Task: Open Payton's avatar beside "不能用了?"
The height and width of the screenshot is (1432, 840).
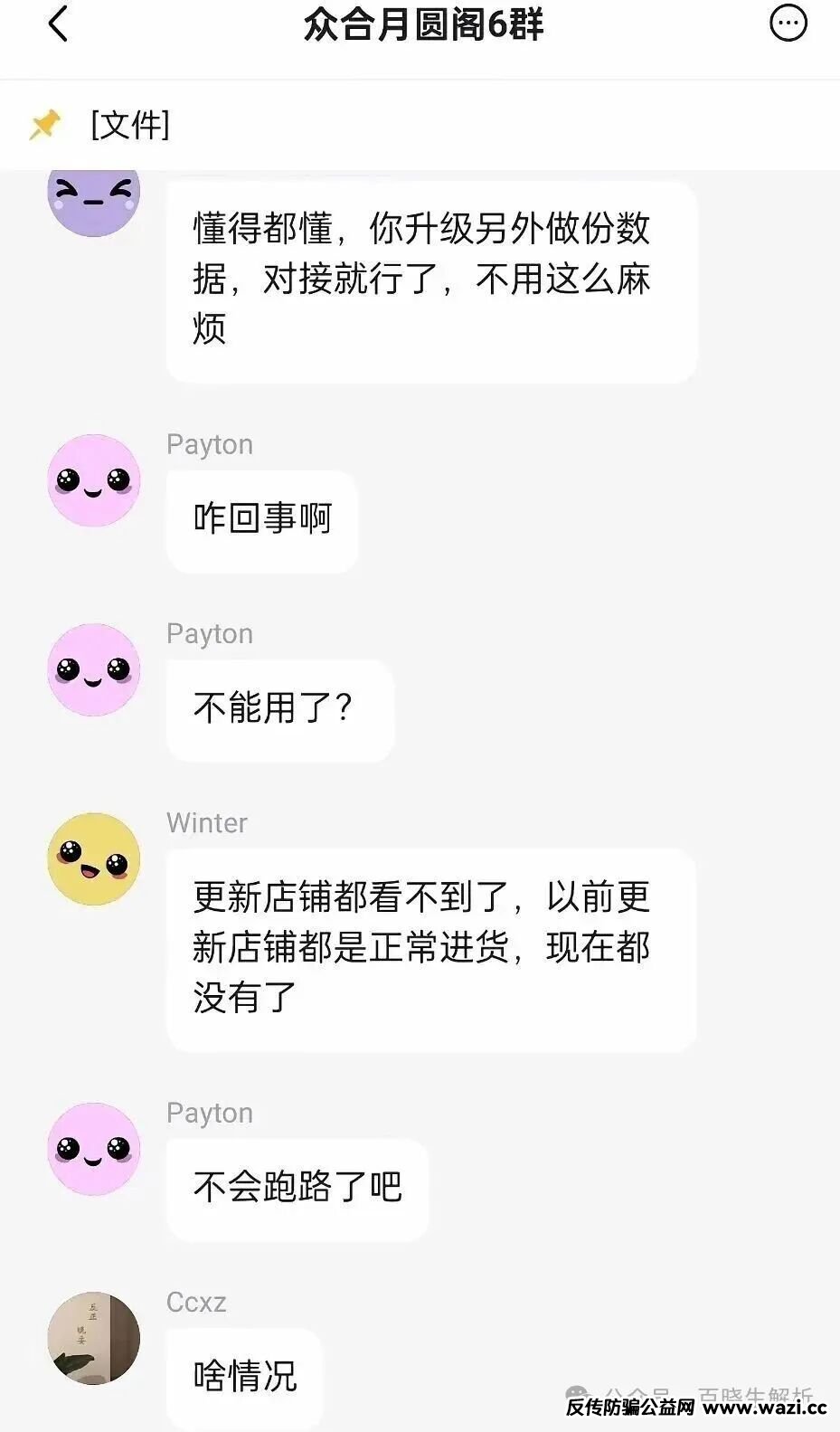Action: point(94,669)
